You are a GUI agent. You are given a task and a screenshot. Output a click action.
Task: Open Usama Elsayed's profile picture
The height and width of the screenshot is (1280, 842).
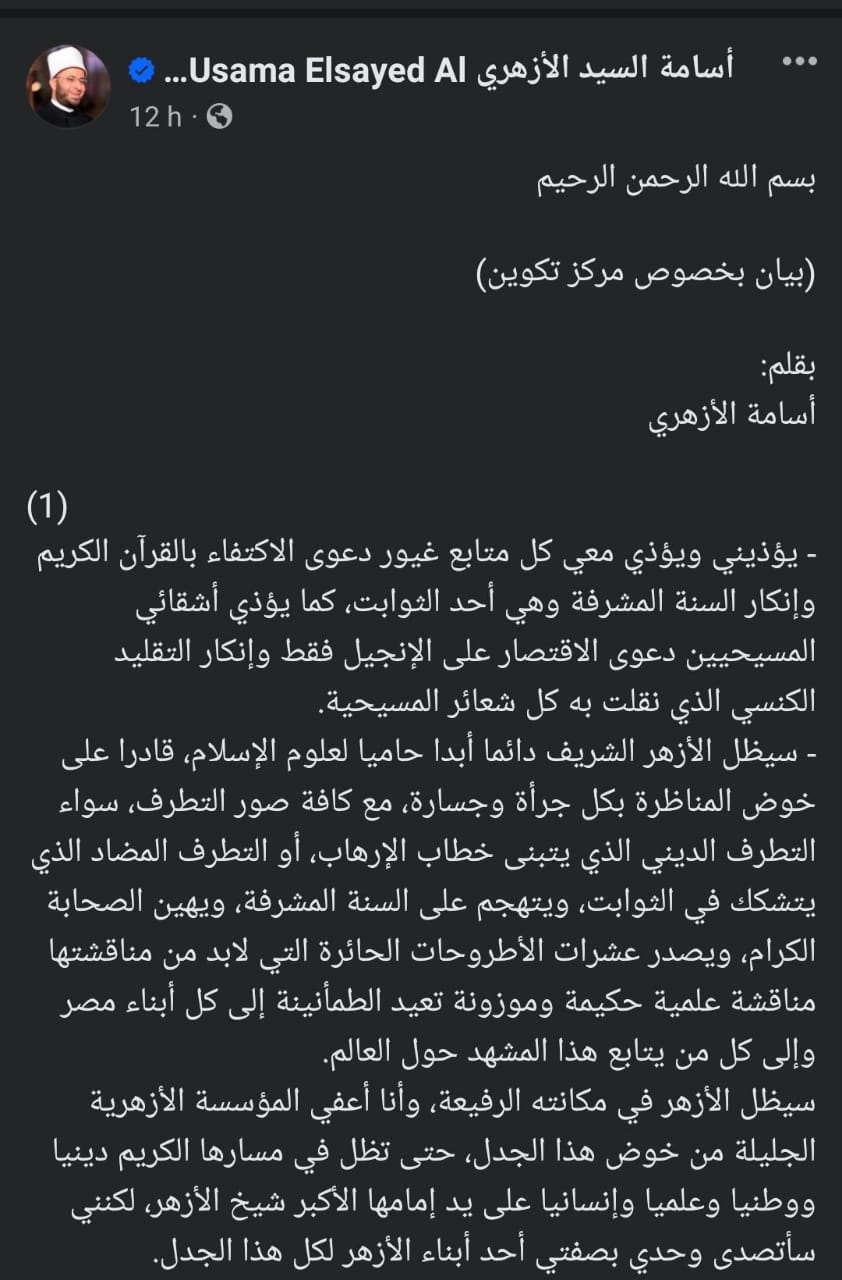(x=68, y=86)
